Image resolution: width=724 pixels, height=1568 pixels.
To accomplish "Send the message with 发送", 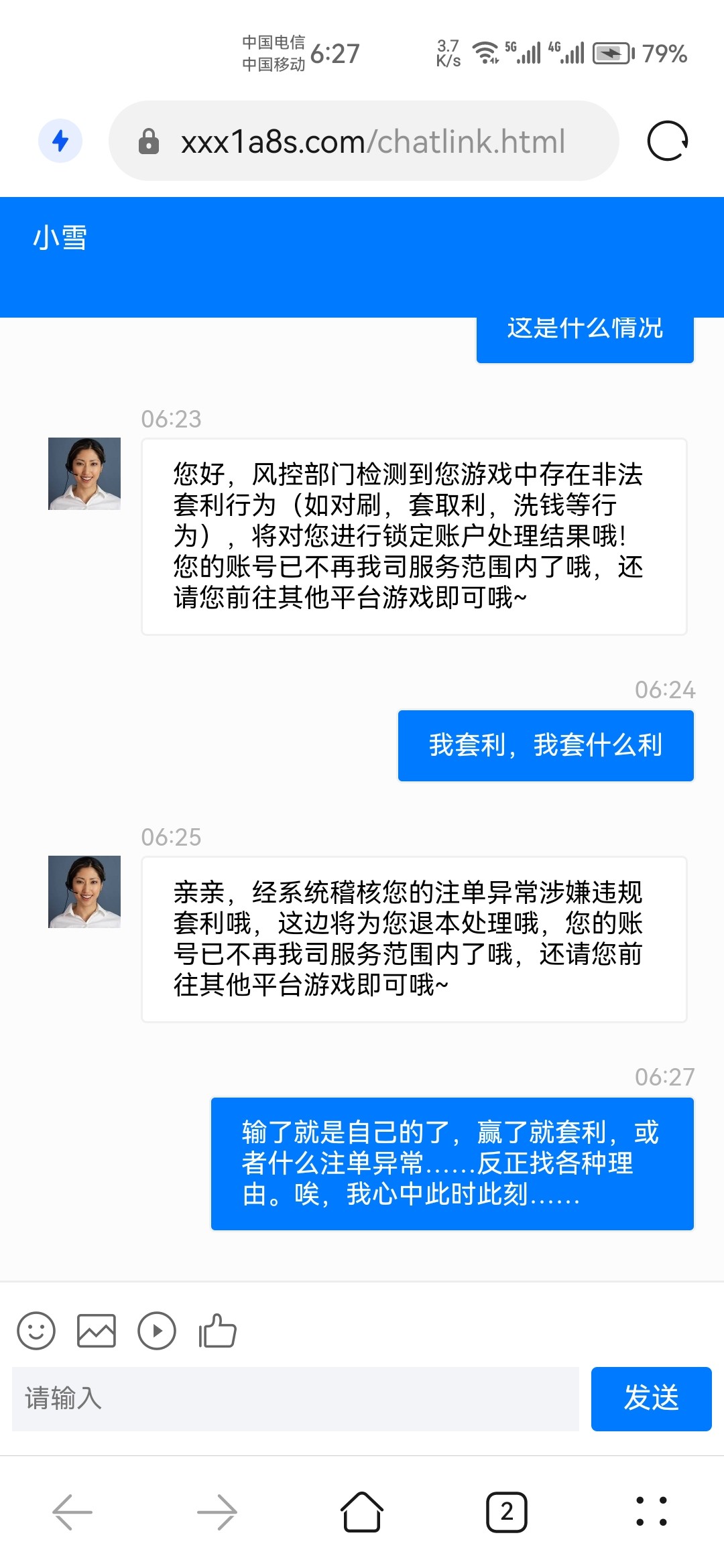I will pyautogui.click(x=651, y=1398).
